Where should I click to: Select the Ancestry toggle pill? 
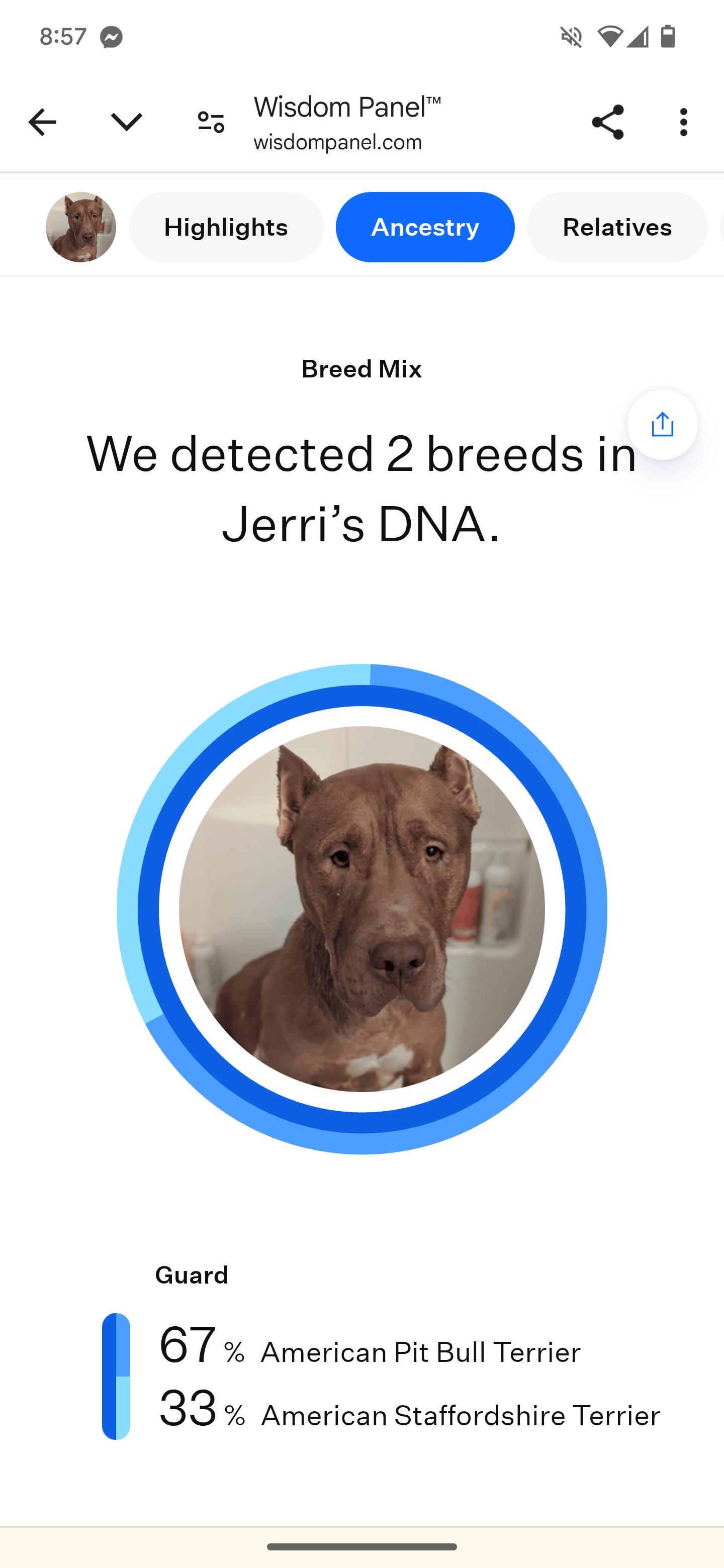425,227
